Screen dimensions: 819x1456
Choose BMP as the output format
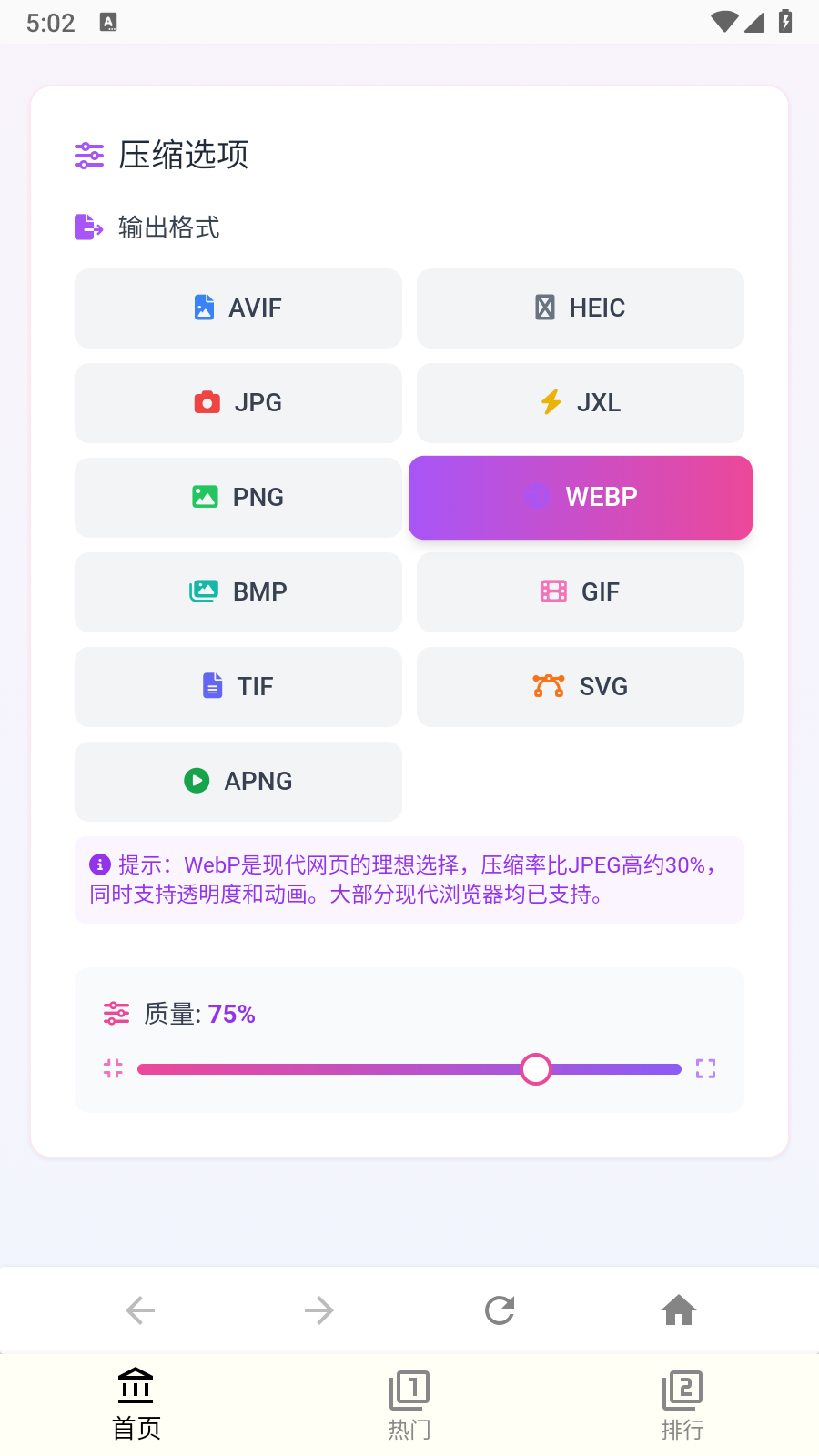[x=238, y=592]
